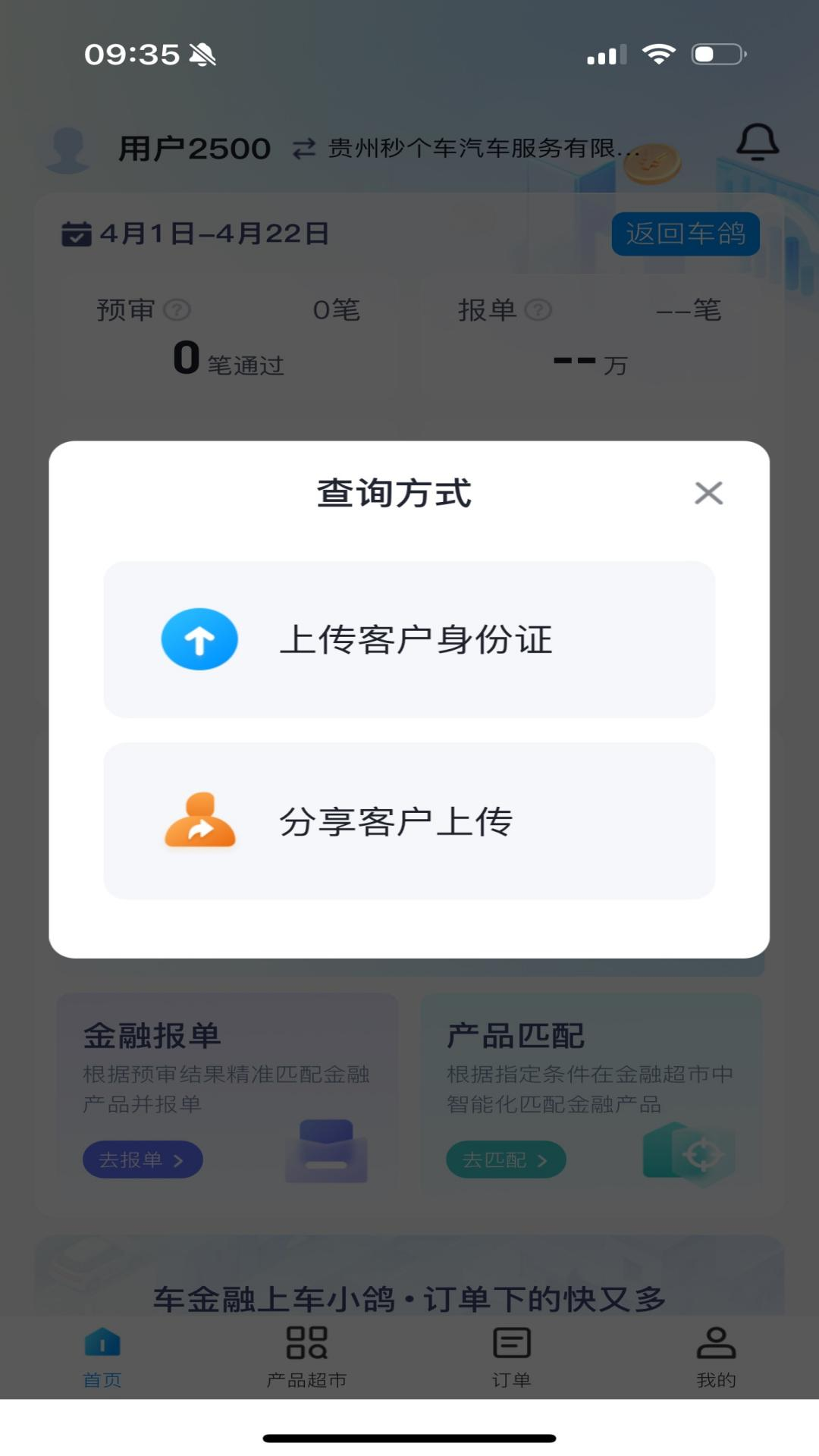Choose the 分享客户上传 option
The image size is (819, 1456).
point(409,821)
